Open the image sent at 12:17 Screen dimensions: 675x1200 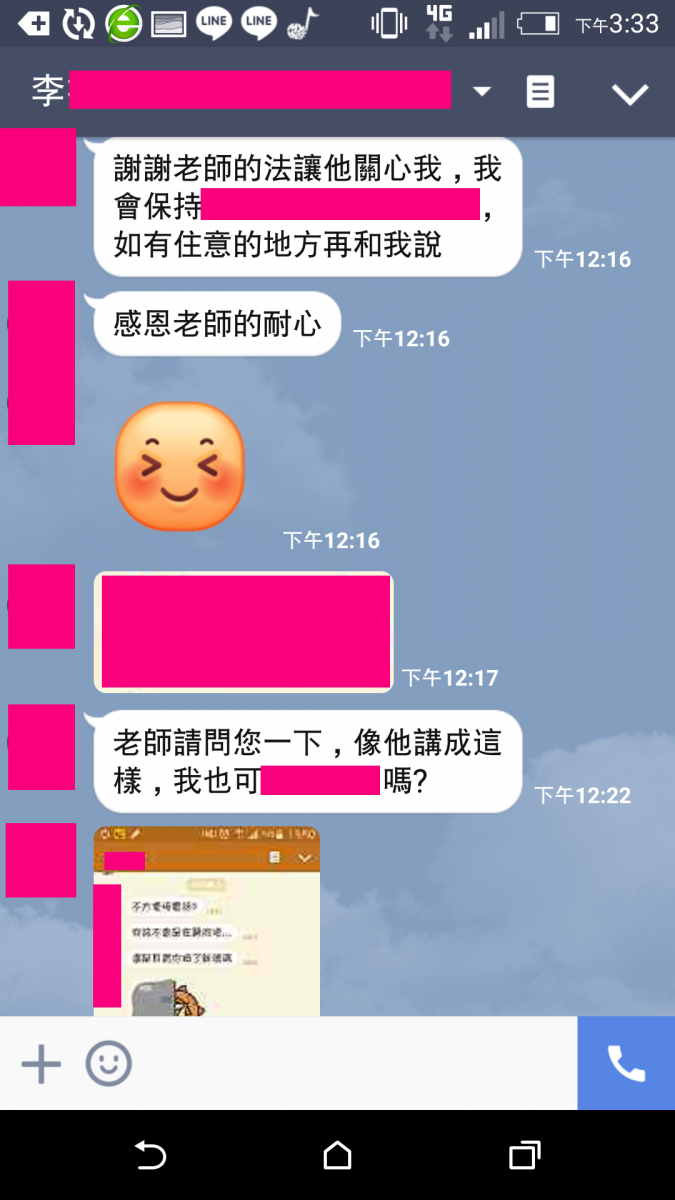244,632
